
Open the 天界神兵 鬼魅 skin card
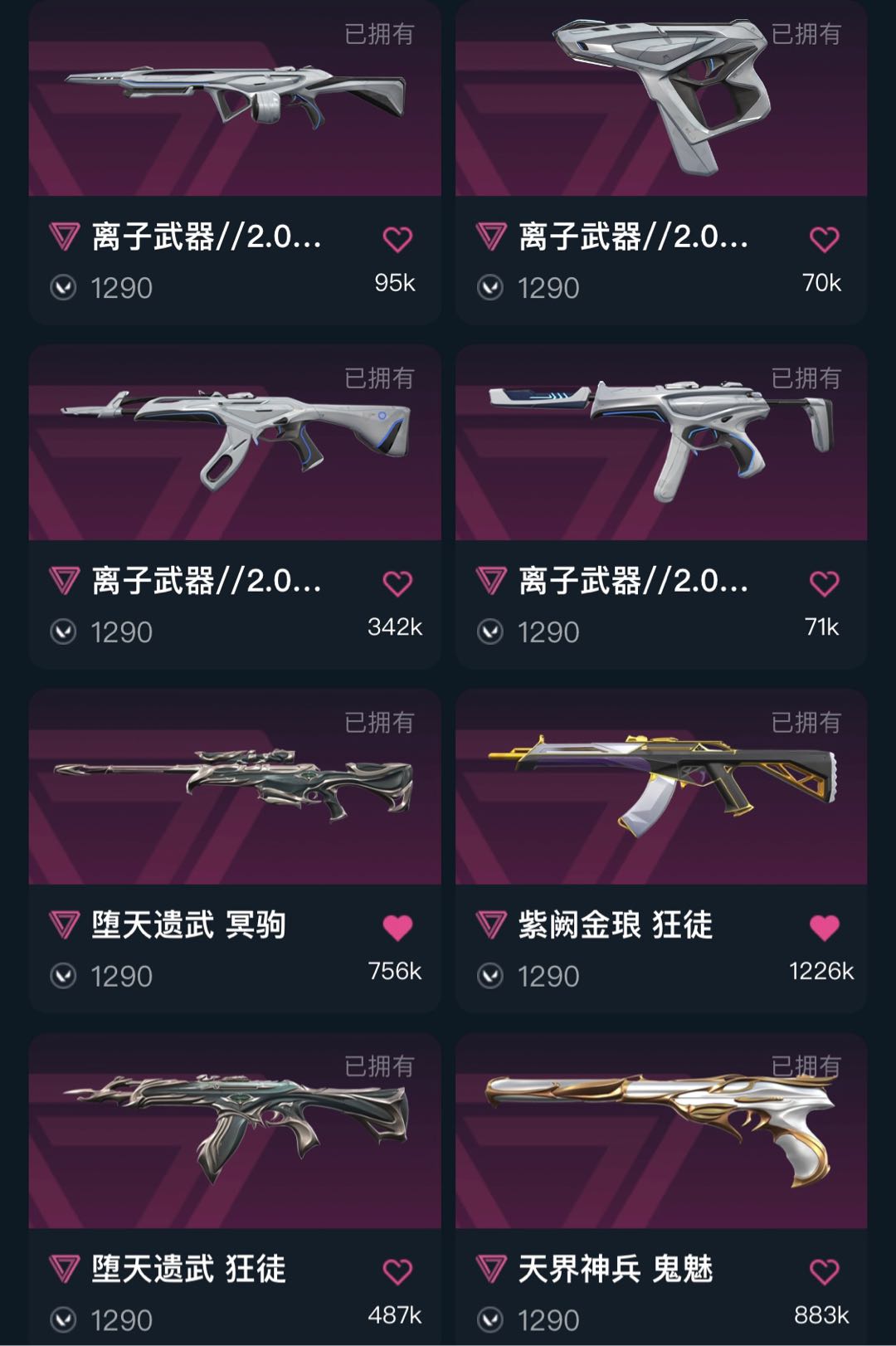click(660, 1133)
